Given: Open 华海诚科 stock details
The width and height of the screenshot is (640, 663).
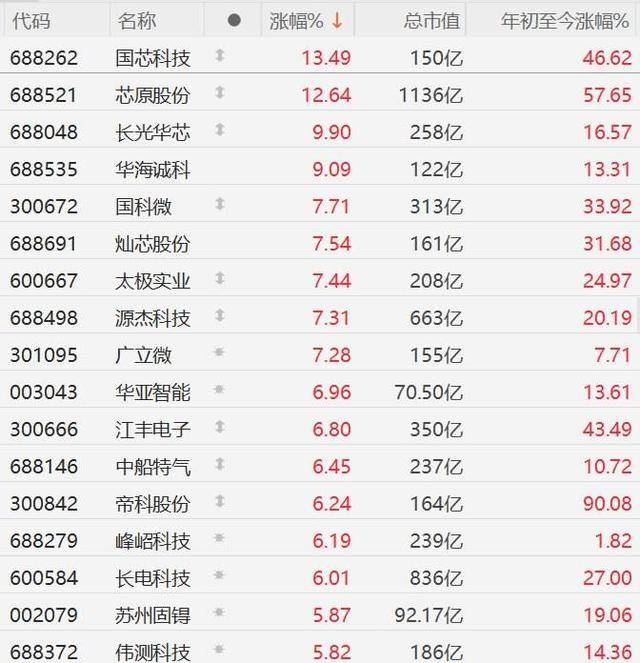Looking at the screenshot, I should click(x=152, y=170).
